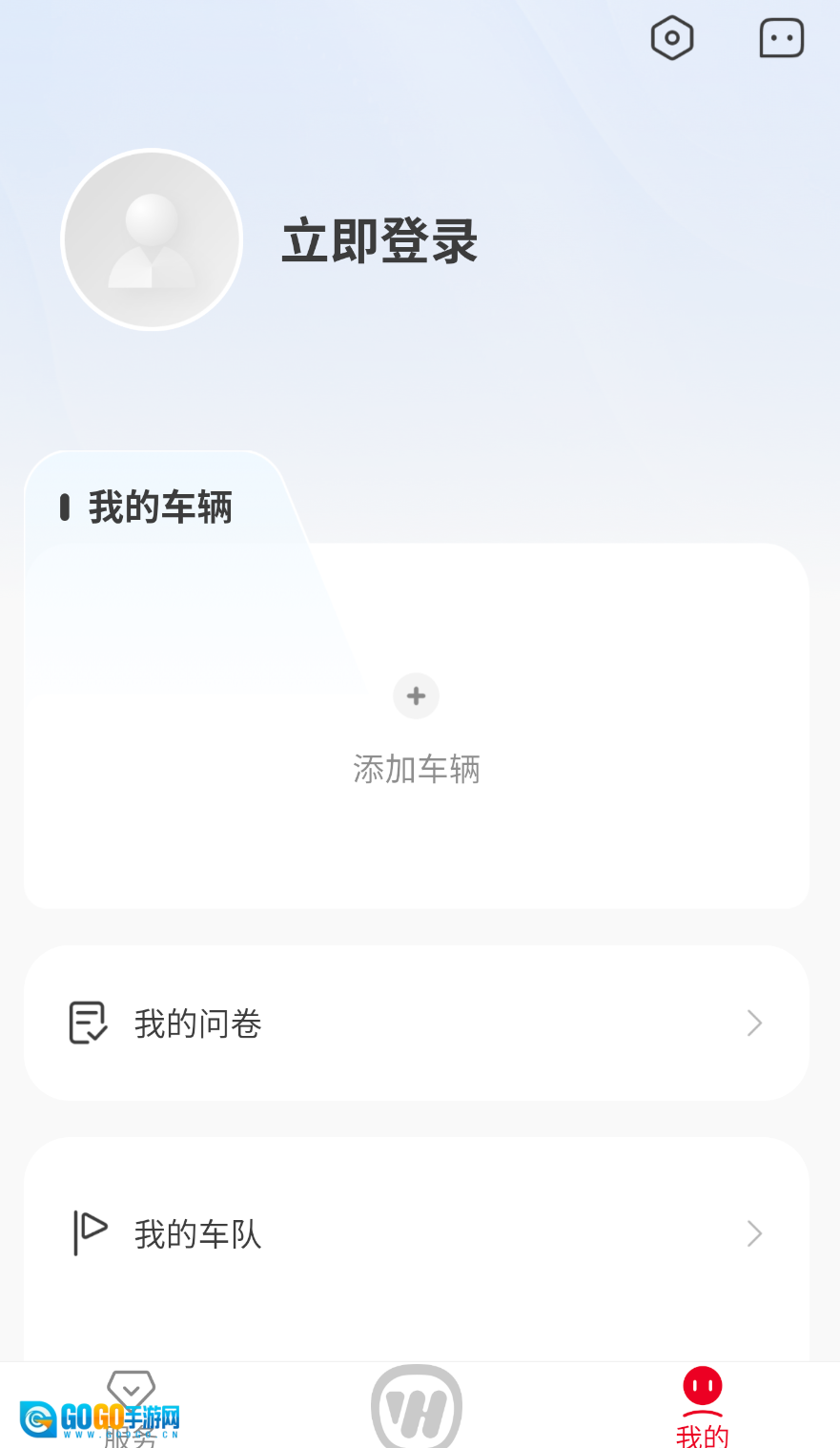Click the 我的车辆 section header
The height and width of the screenshot is (1448, 840).
(x=159, y=507)
